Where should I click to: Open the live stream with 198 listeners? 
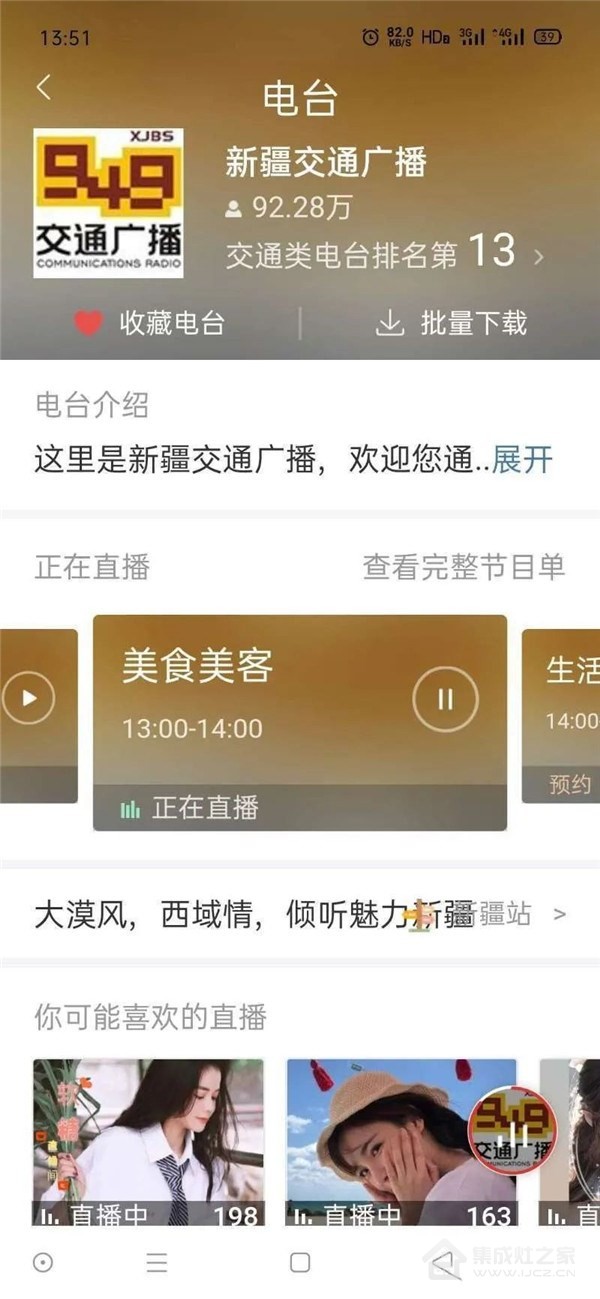coord(149,1142)
